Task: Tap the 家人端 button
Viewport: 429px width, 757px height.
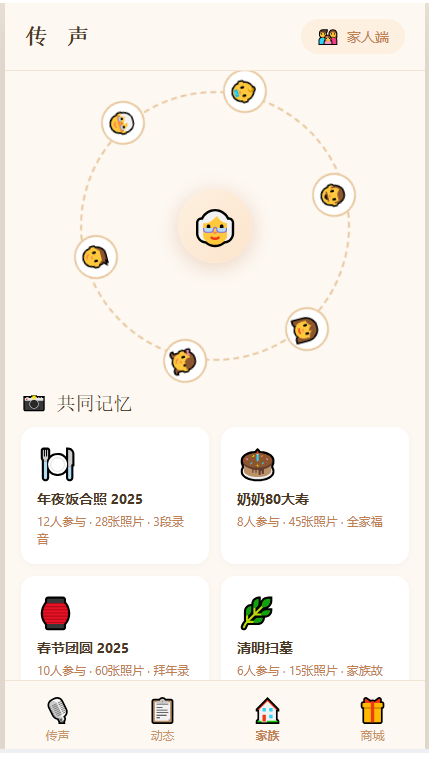Action: pos(353,37)
